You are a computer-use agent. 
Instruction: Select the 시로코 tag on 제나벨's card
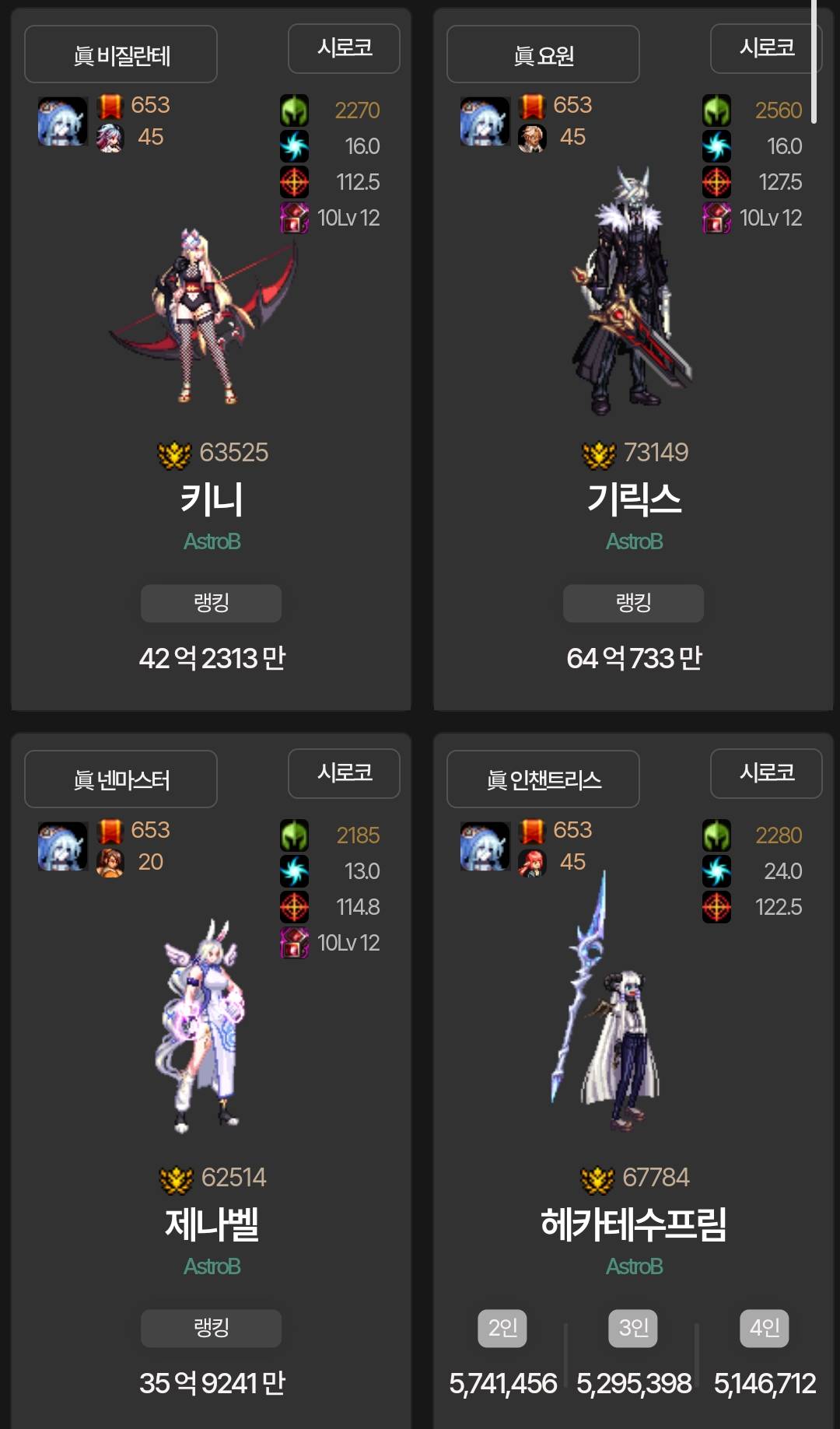[x=344, y=773]
